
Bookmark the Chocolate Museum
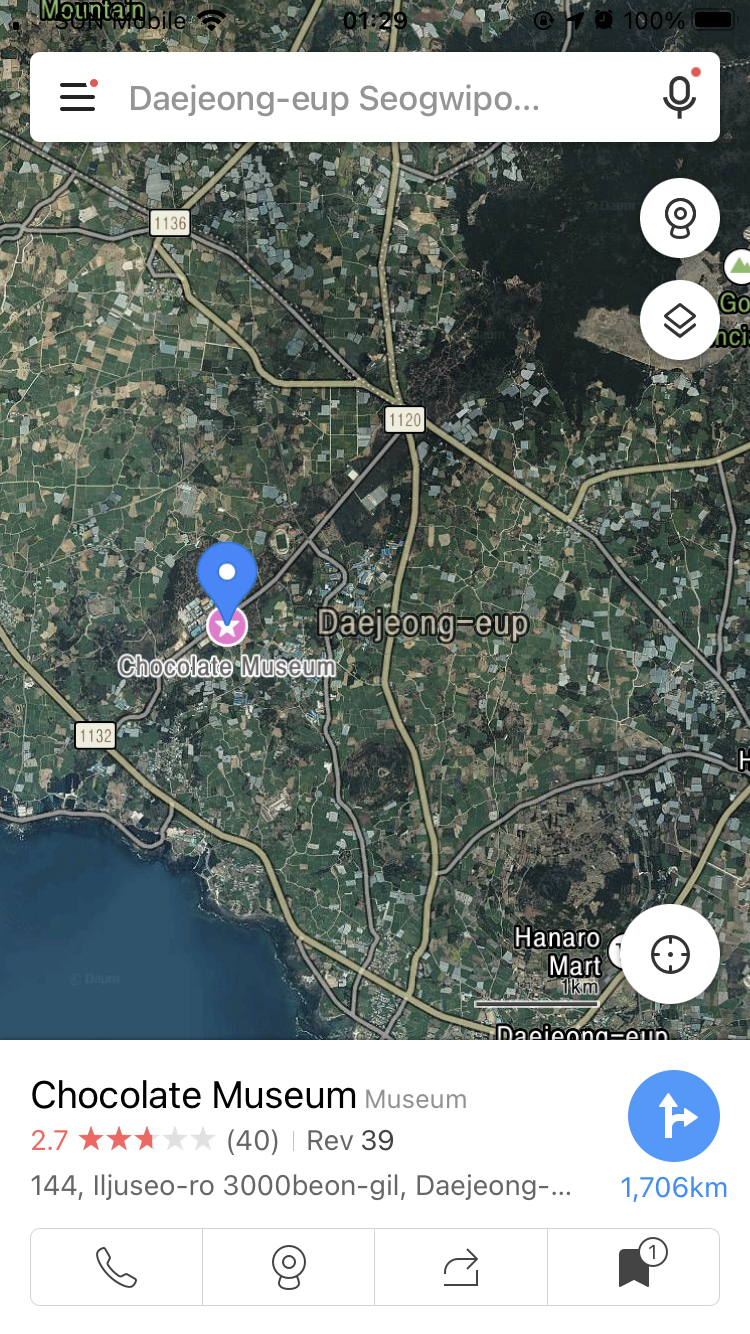(634, 1267)
